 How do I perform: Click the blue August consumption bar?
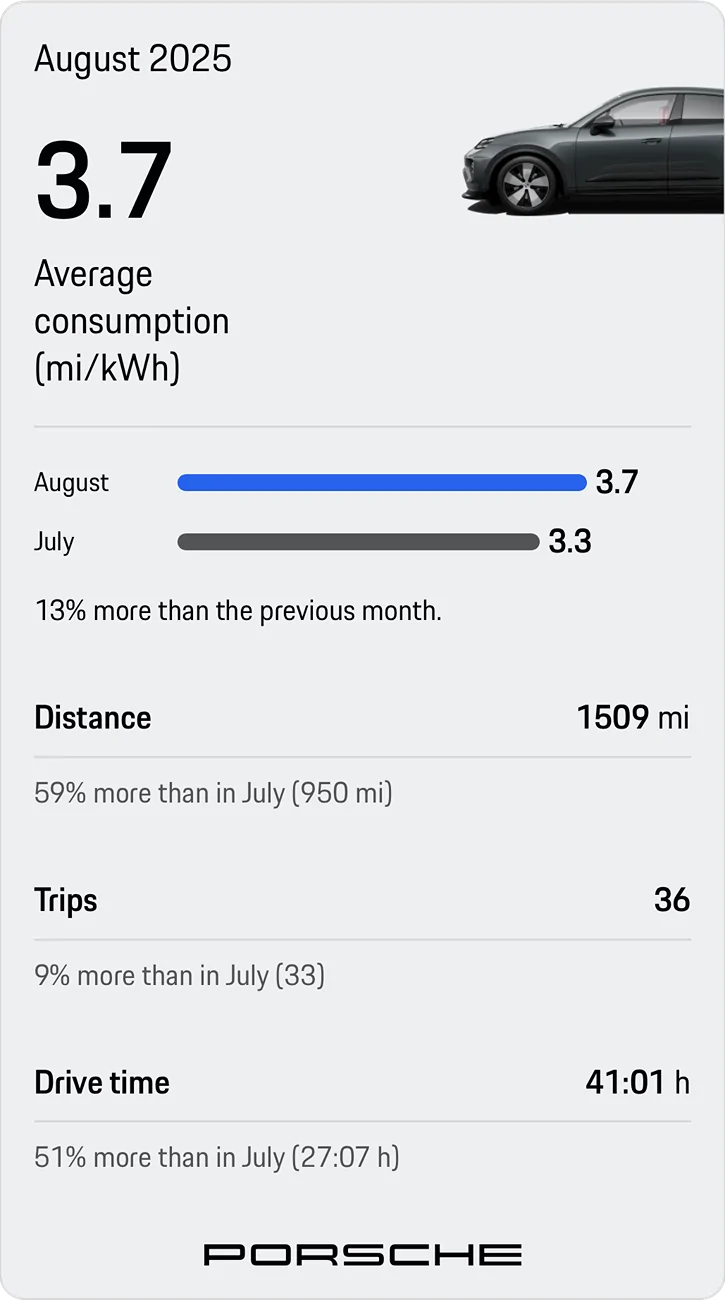381,482
